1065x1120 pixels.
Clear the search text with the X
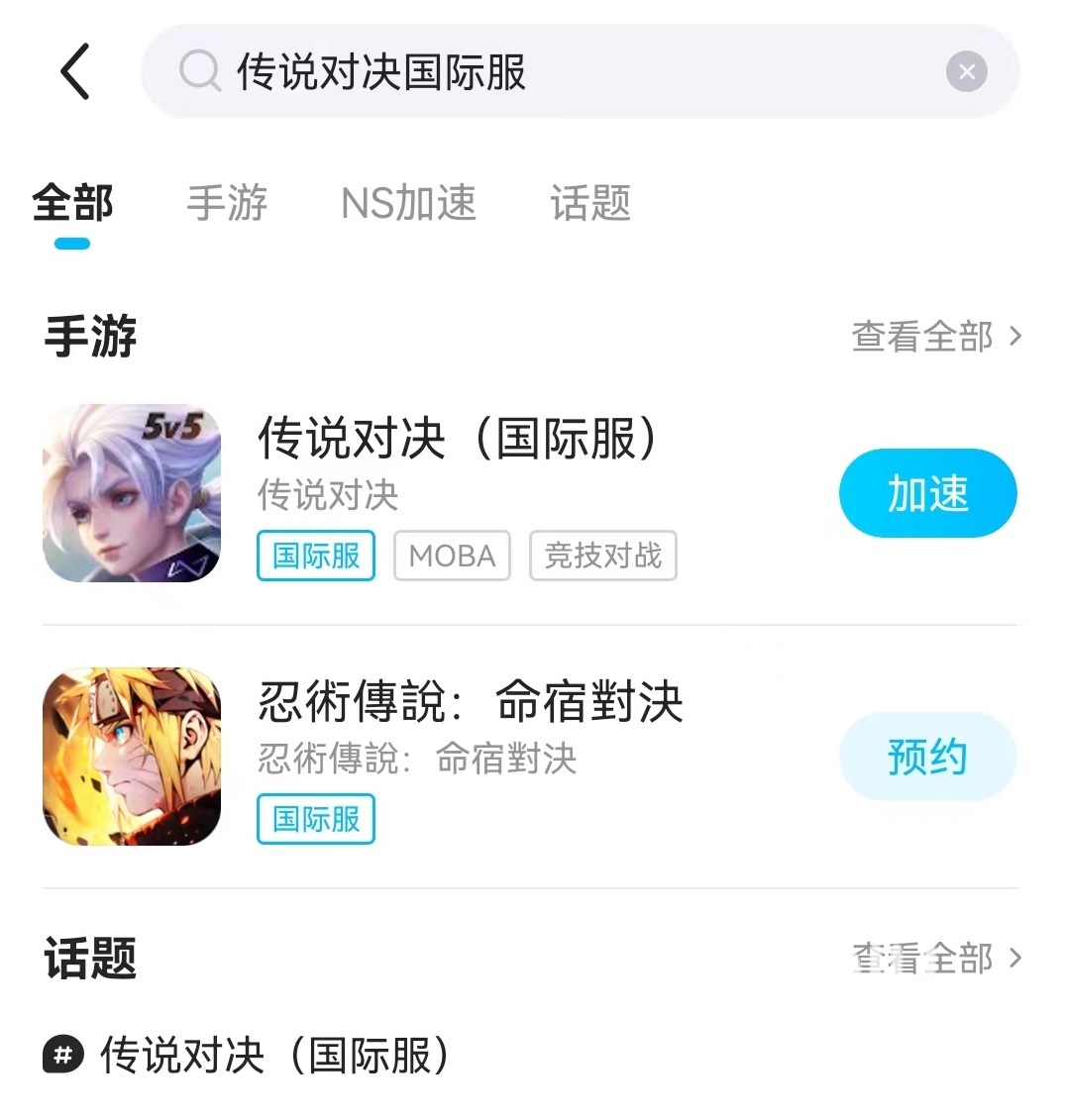point(966,71)
